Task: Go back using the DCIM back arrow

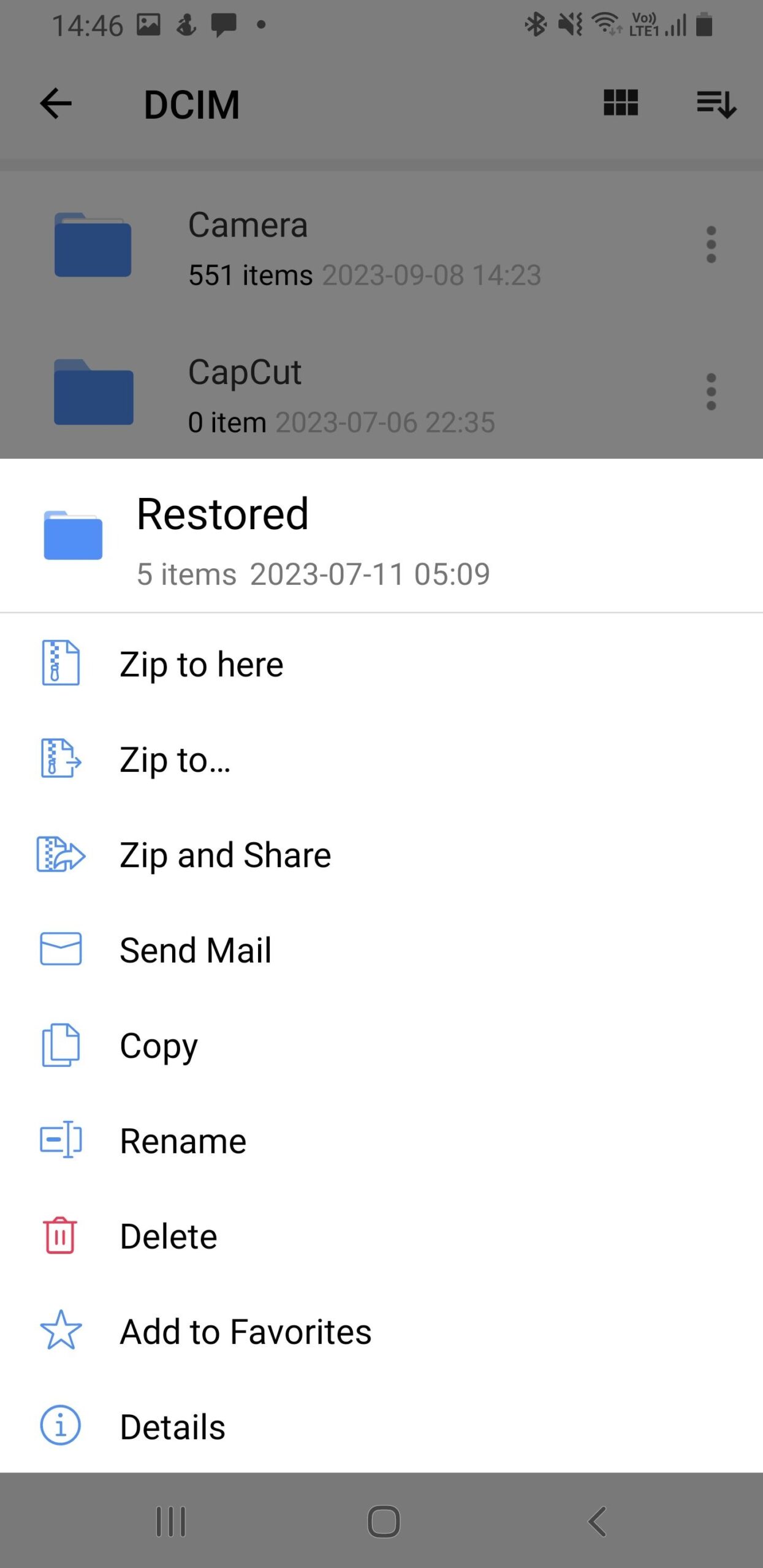Action: pyautogui.click(x=56, y=104)
